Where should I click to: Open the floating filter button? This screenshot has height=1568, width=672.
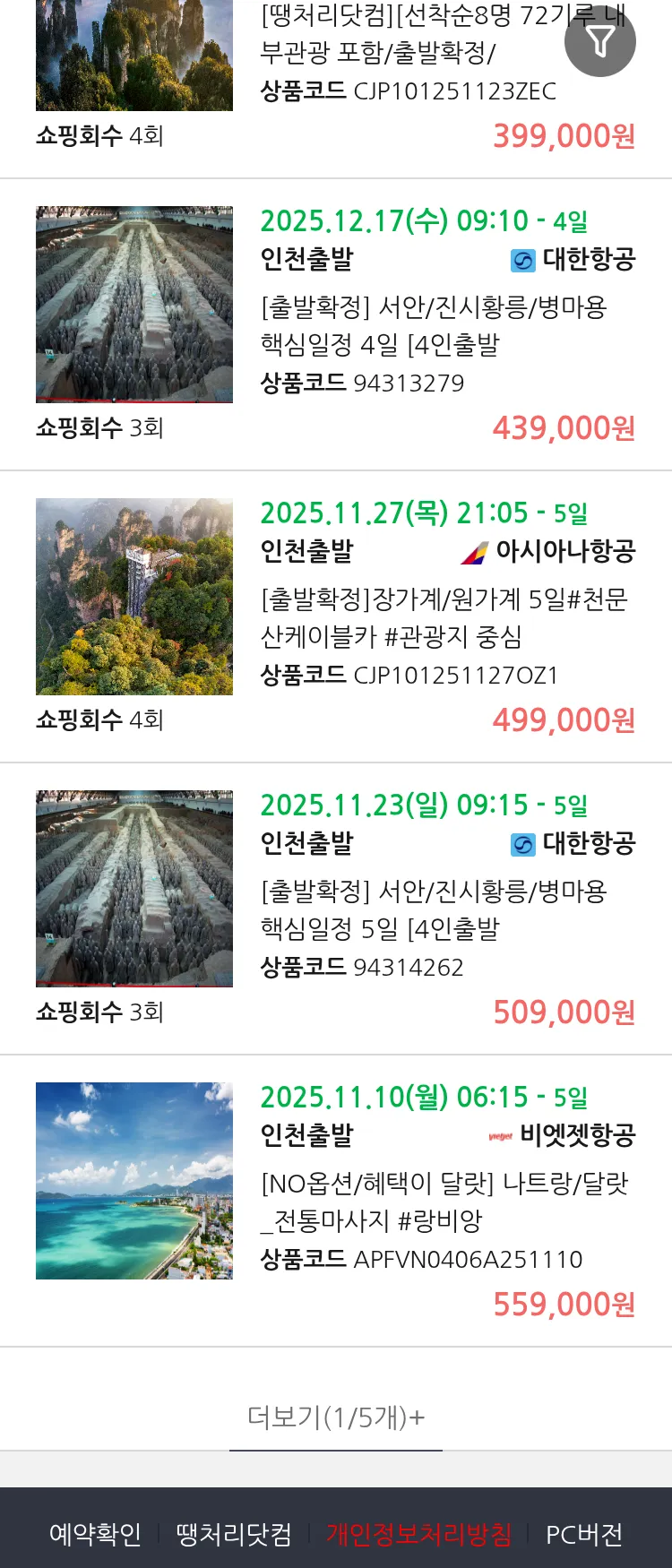click(x=600, y=41)
